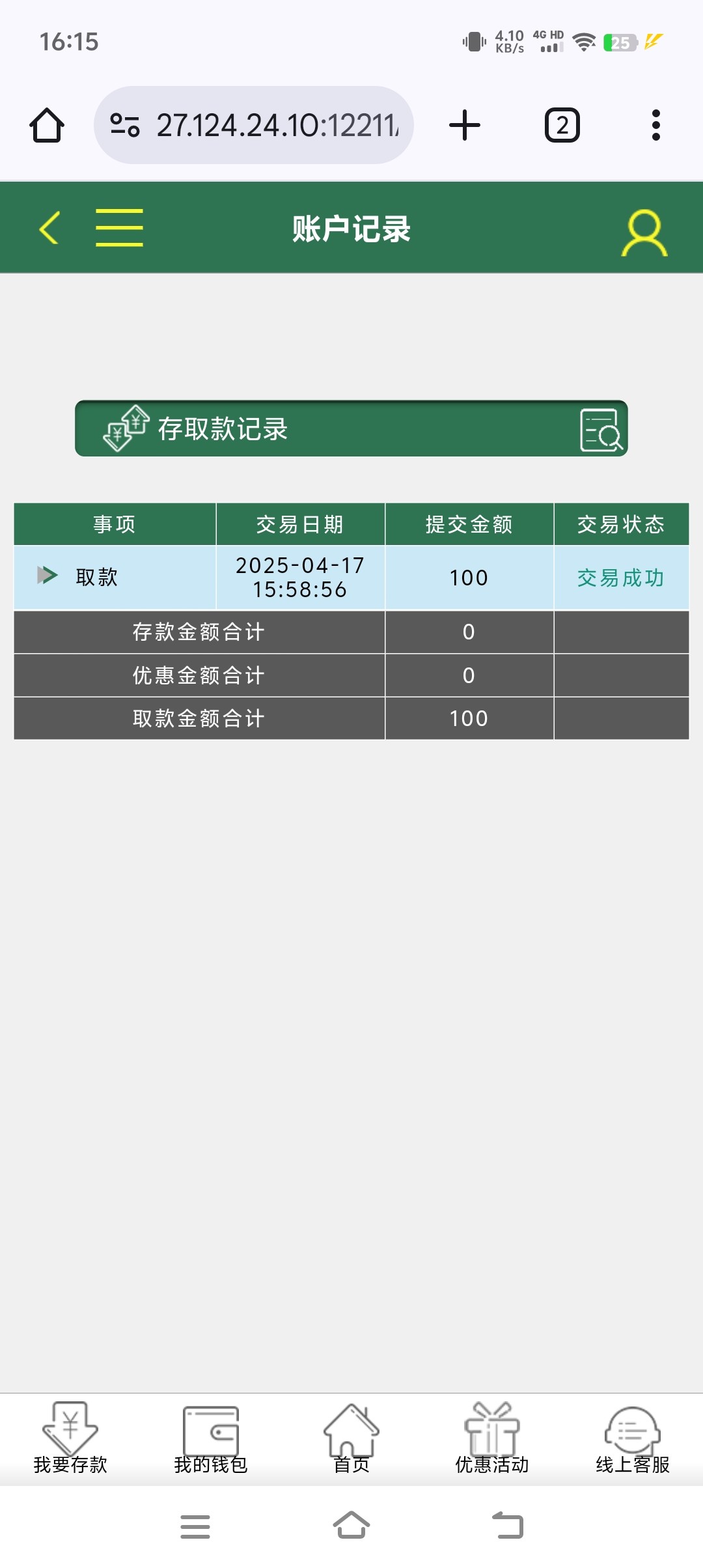
Task: View open browser tabs
Action: (562, 125)
